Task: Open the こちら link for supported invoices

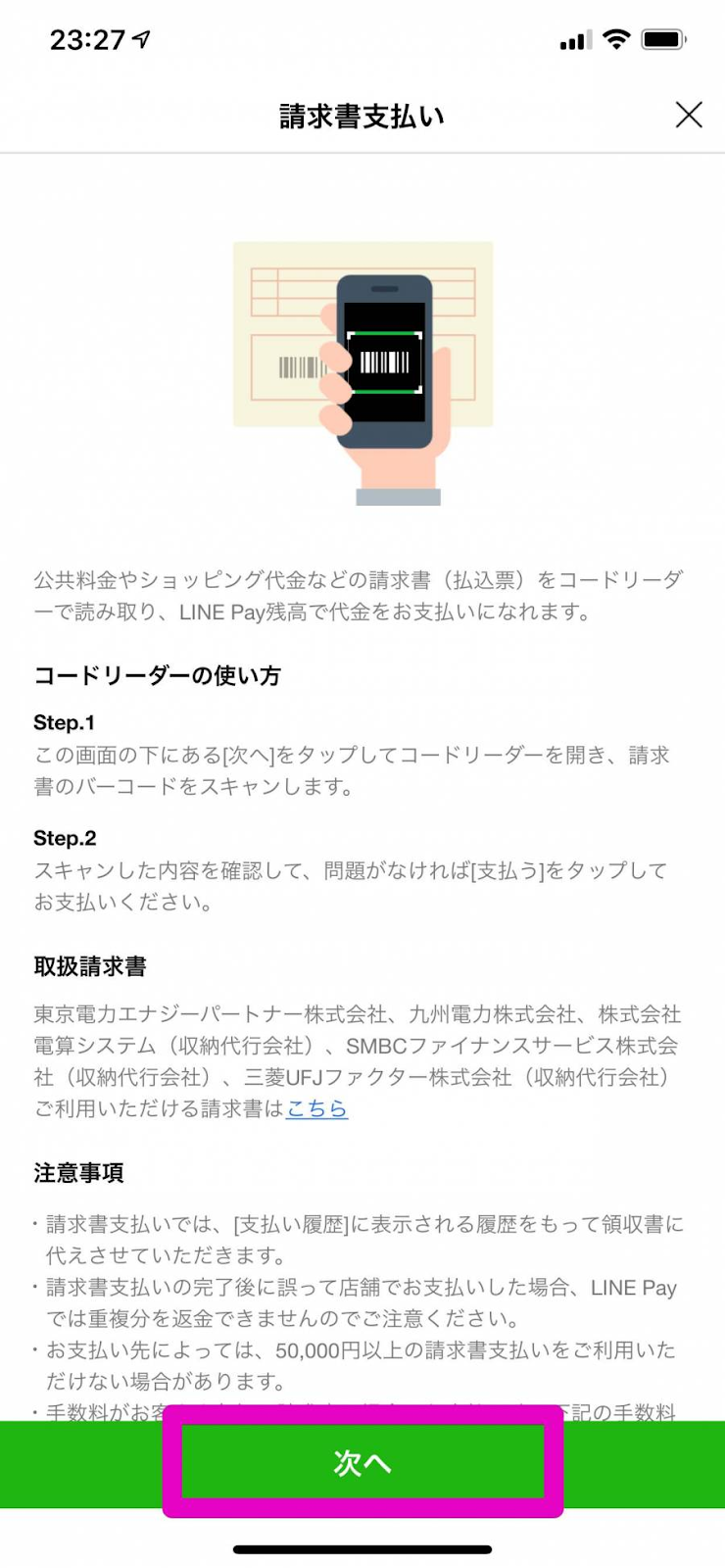Action: 316,1108
